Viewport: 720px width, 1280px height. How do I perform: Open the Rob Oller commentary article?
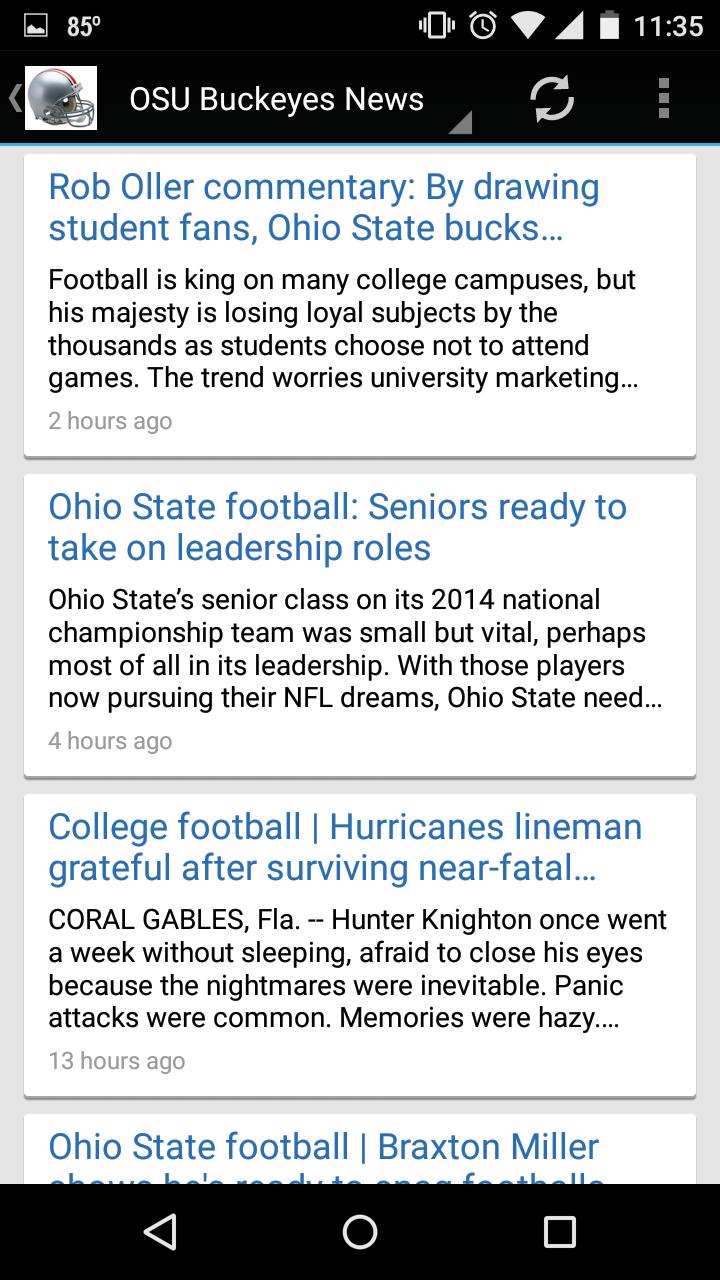(x=323, y=207)
